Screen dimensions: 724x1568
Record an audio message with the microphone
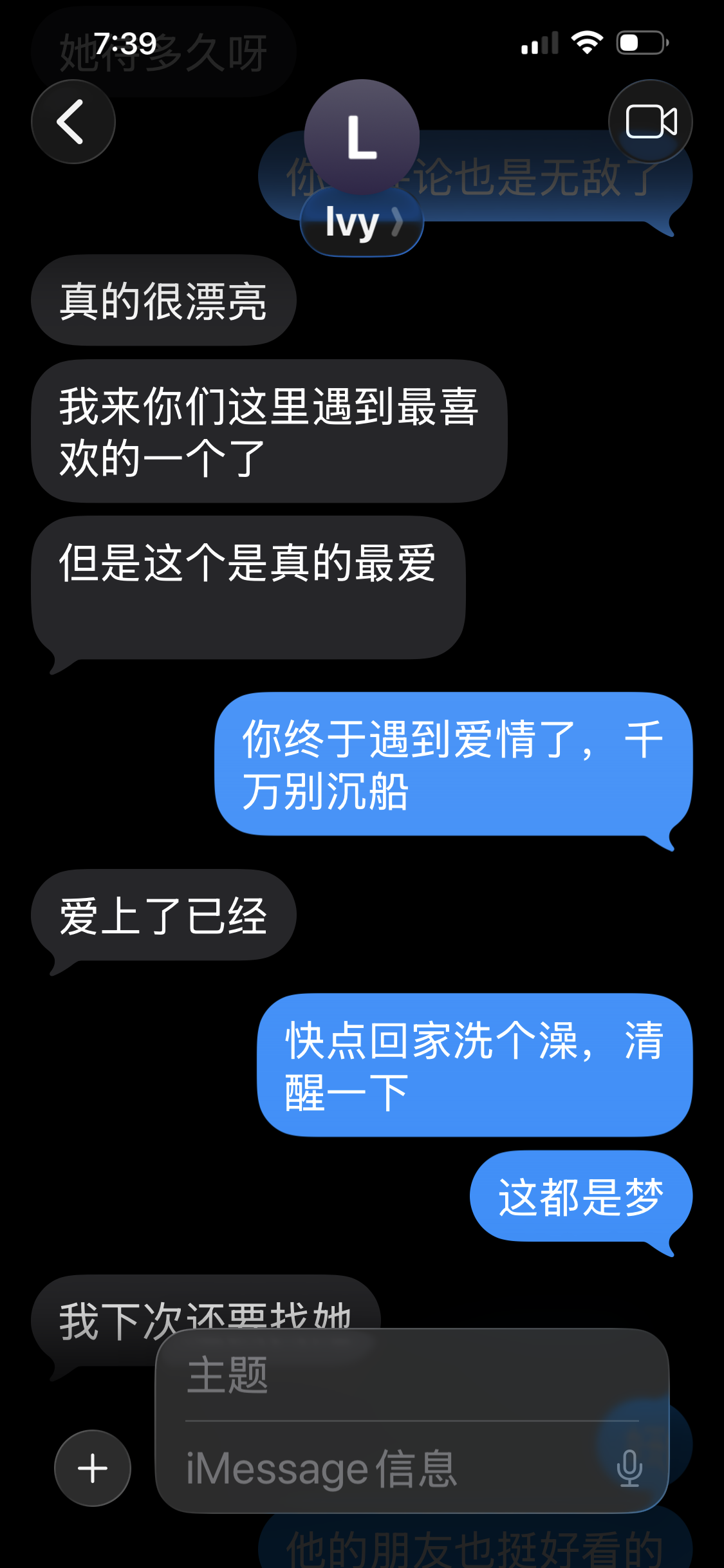tap(629, 1468)
